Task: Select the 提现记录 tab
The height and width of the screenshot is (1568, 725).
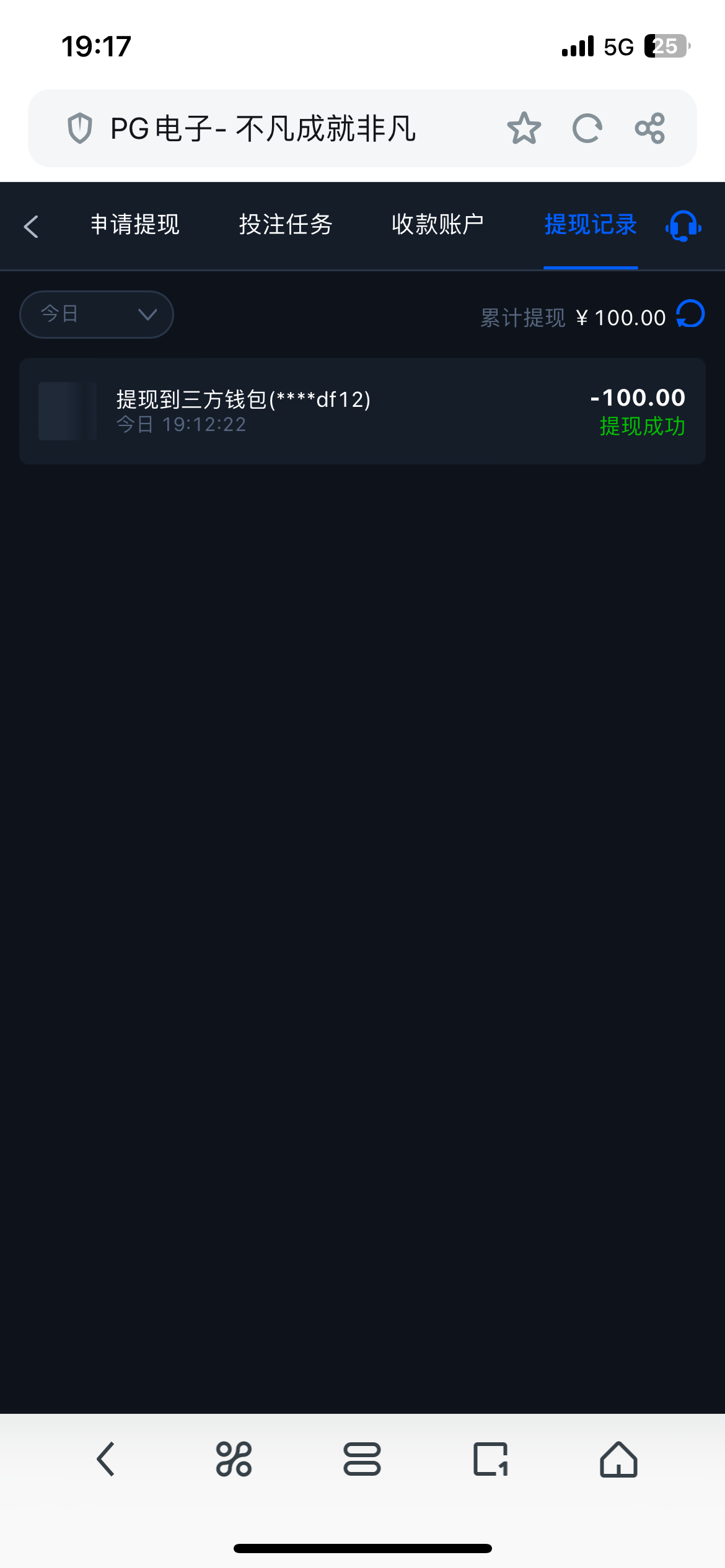Action: (x=591, y=224)
